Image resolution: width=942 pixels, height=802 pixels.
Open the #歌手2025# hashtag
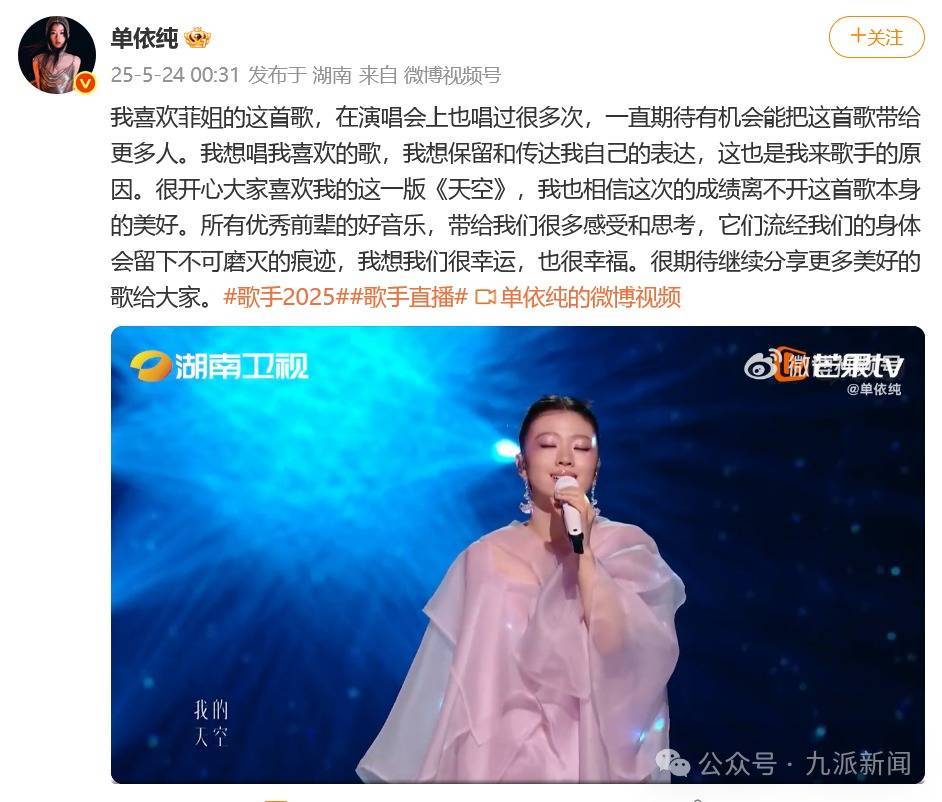click(x=287, y=297)
